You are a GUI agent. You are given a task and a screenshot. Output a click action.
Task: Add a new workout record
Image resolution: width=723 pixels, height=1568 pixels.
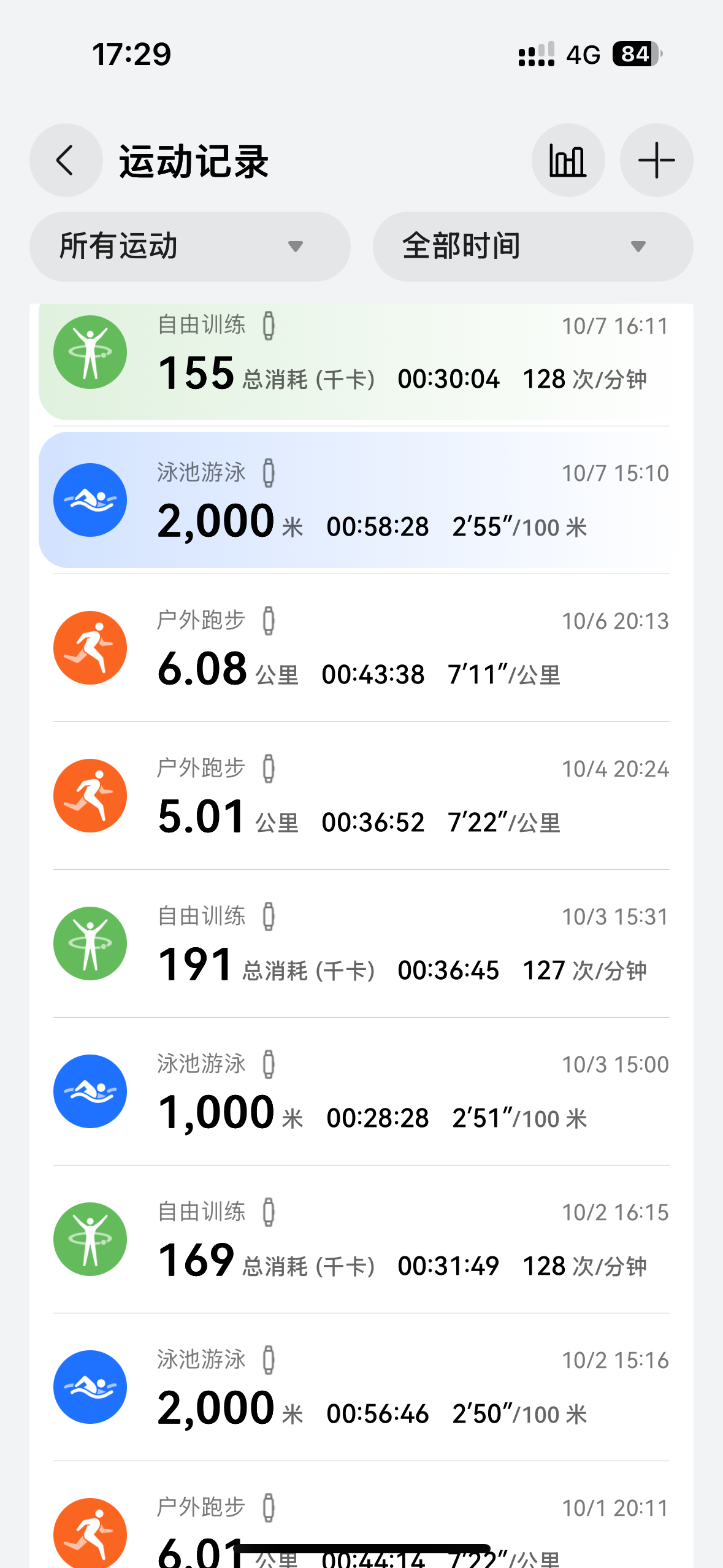tap(656, 161)
